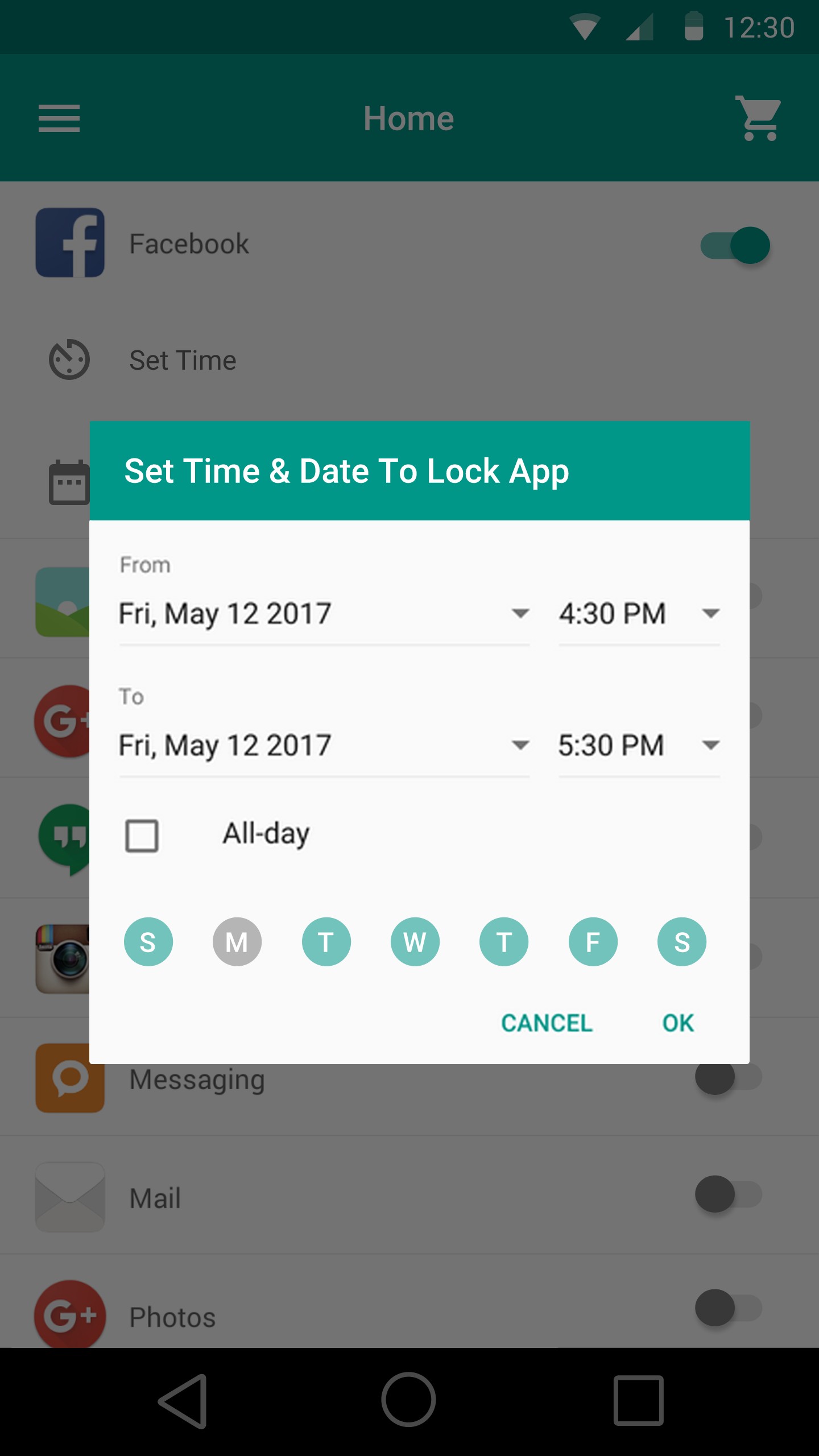The image size is (819, 1456).
Task: Check the All-day checkbox
Action: 142,835
